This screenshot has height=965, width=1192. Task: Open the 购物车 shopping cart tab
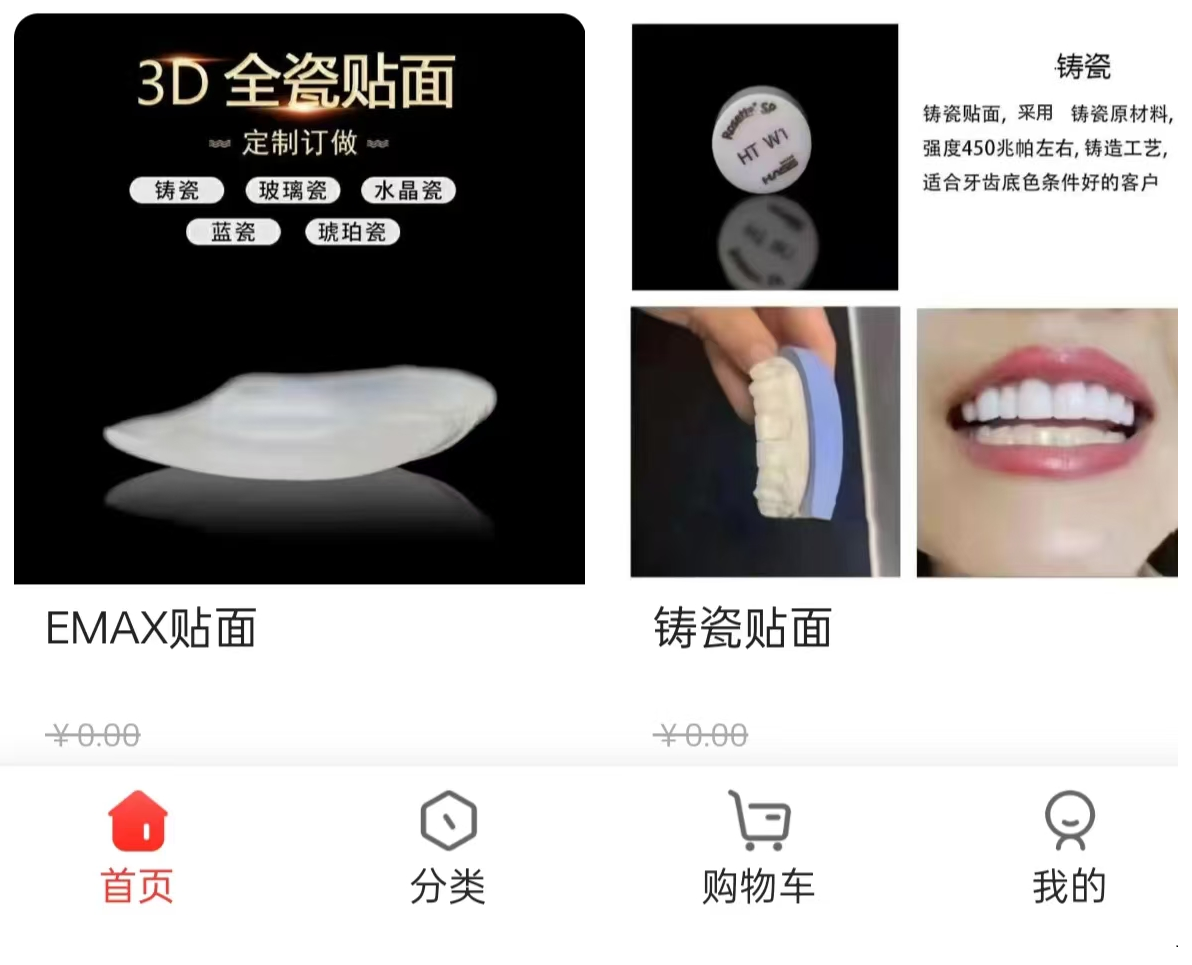coord(758,845)
